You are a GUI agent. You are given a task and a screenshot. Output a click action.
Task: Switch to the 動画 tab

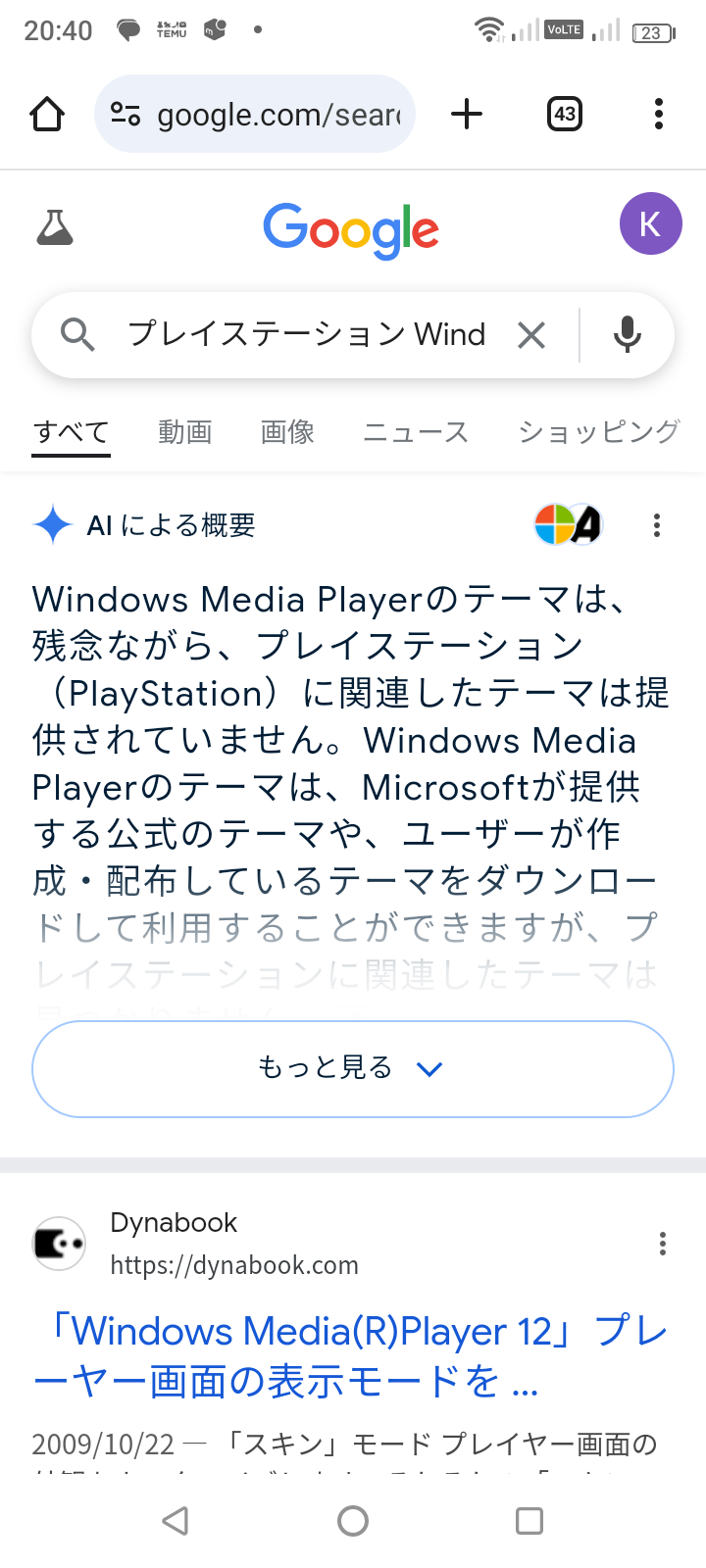[x=185, y=432]
